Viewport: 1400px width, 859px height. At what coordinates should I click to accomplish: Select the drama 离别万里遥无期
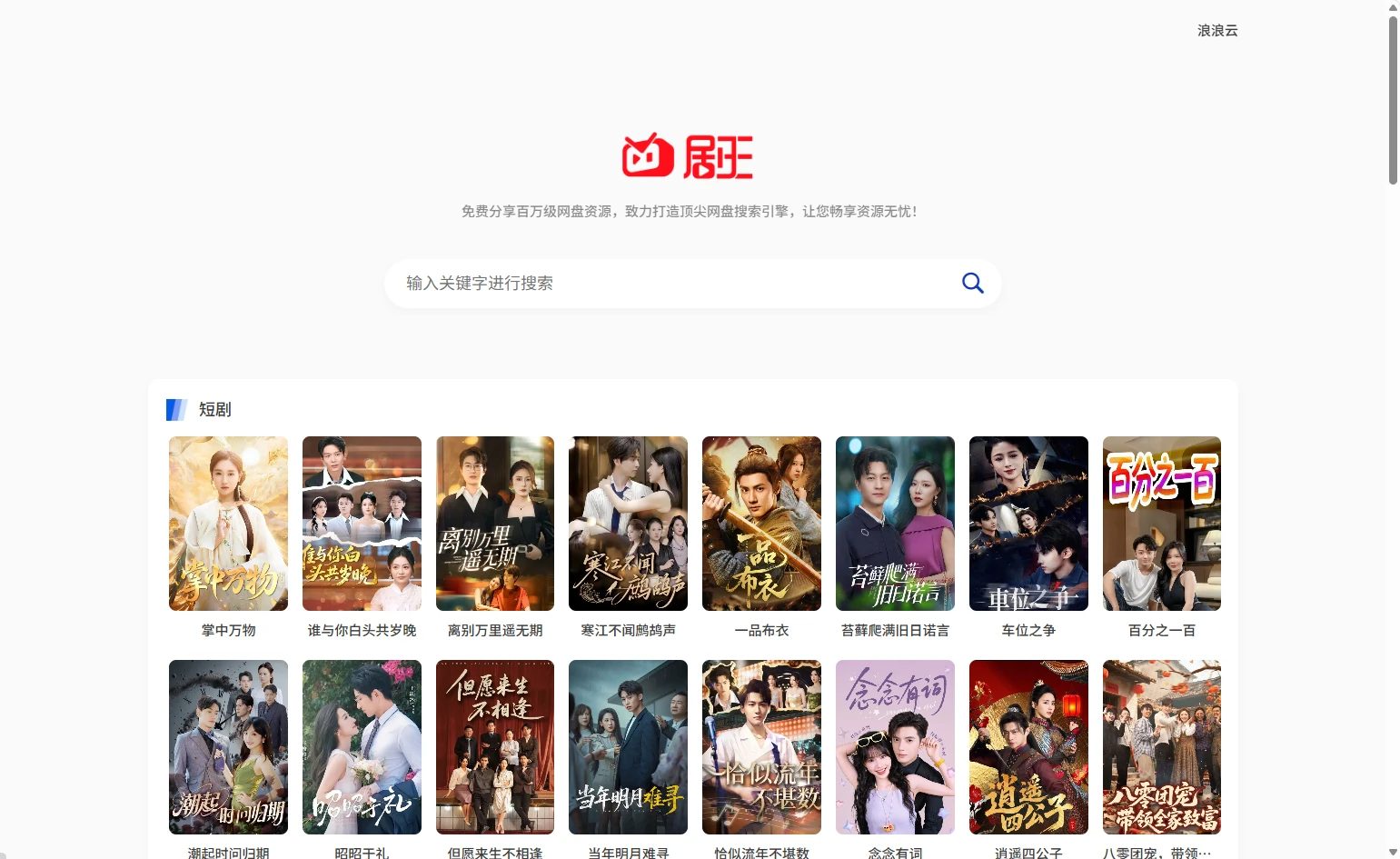[x=495, y=524]
